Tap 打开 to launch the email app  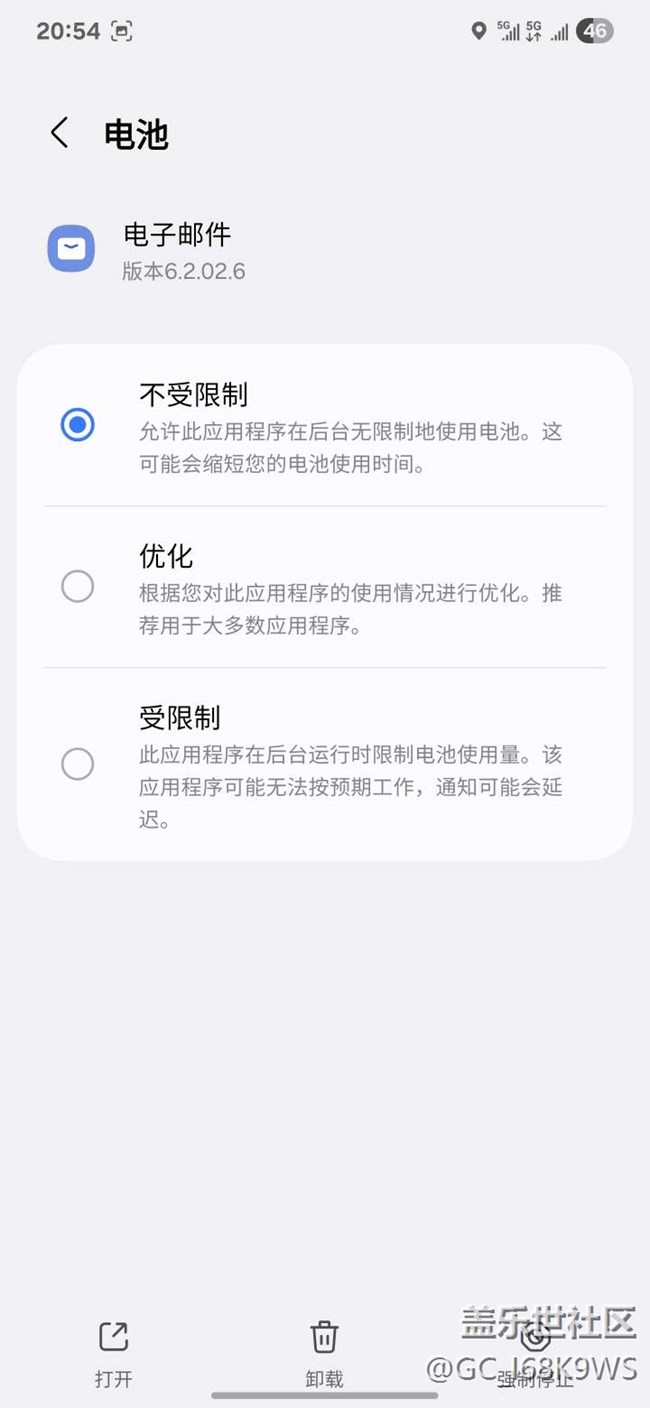pos(113,1353)
